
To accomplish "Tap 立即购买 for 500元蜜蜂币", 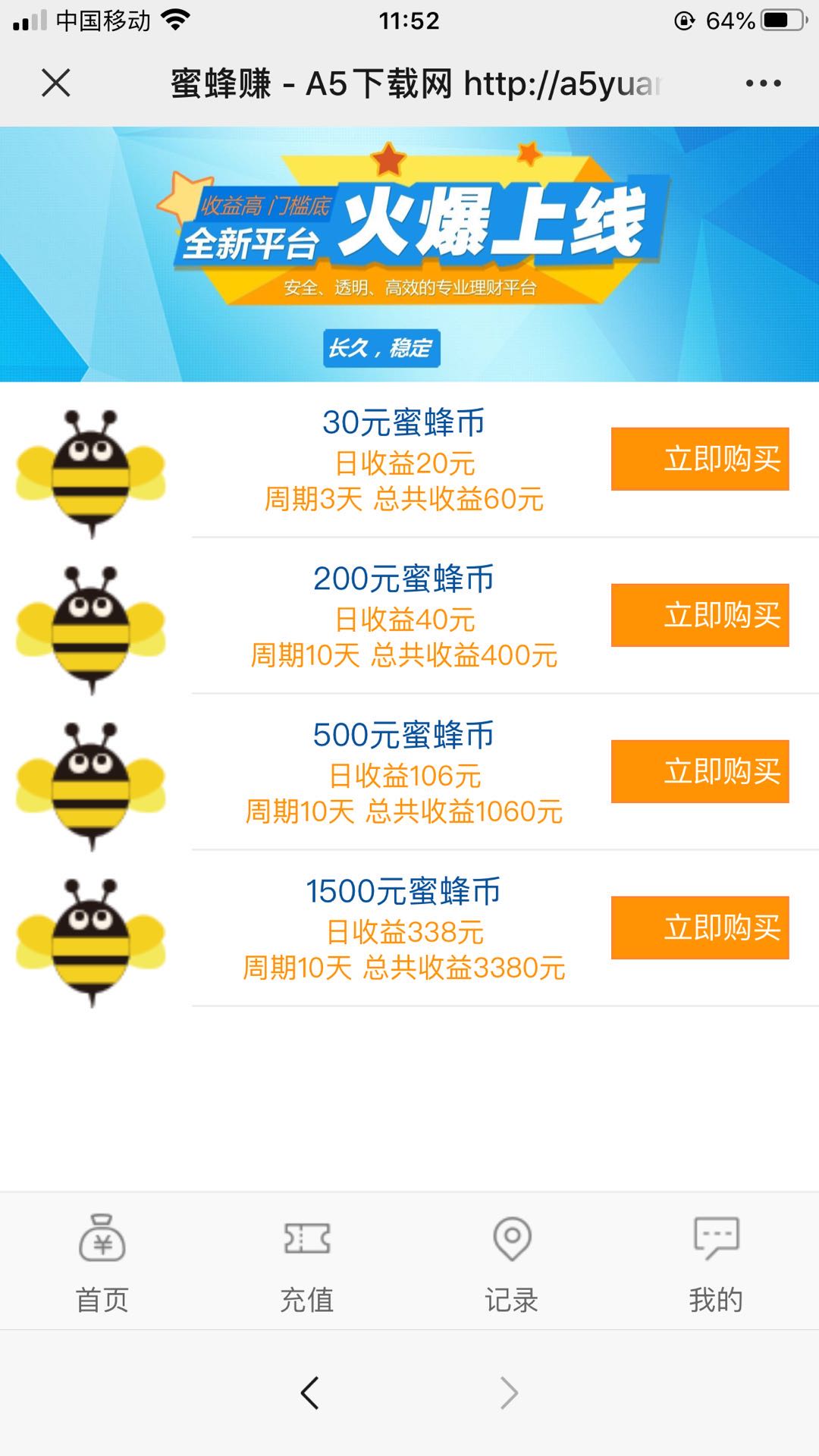I will tap(699, 771).
